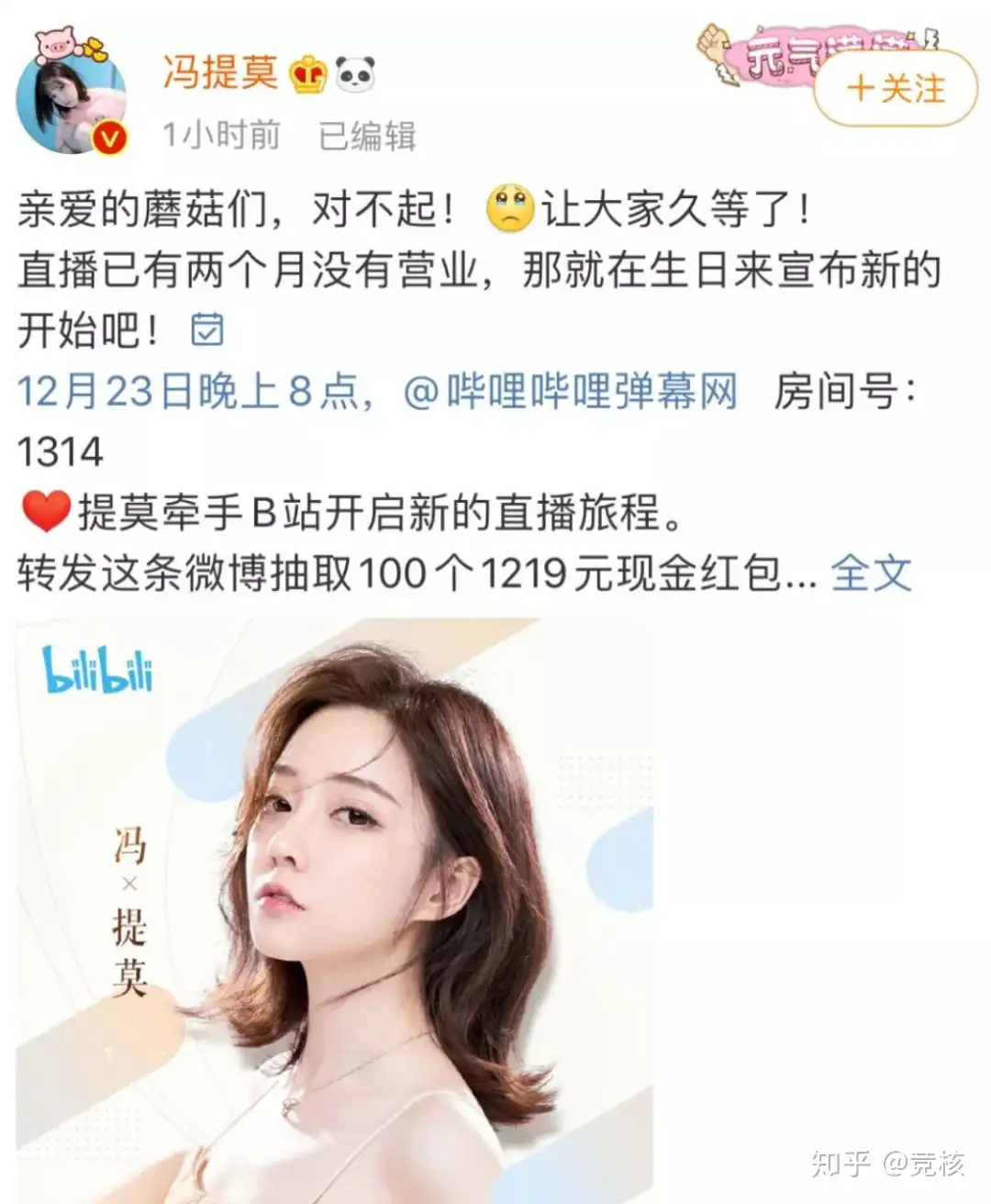Click the 已编辑 edited label
Image resolution: width=991 pixels, height=1204 pixels.
[365, 134]
